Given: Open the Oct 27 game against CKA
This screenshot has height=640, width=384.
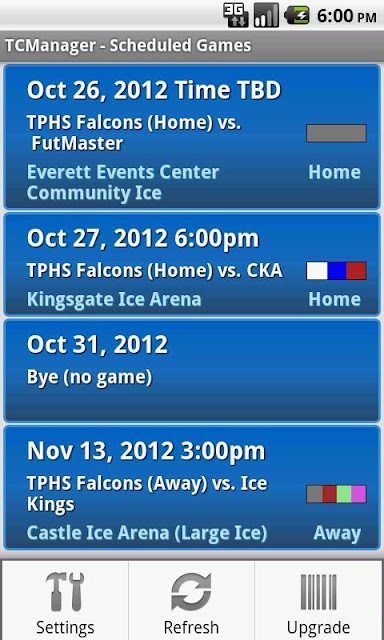Looking at the screenshot, I should point(192,264).
